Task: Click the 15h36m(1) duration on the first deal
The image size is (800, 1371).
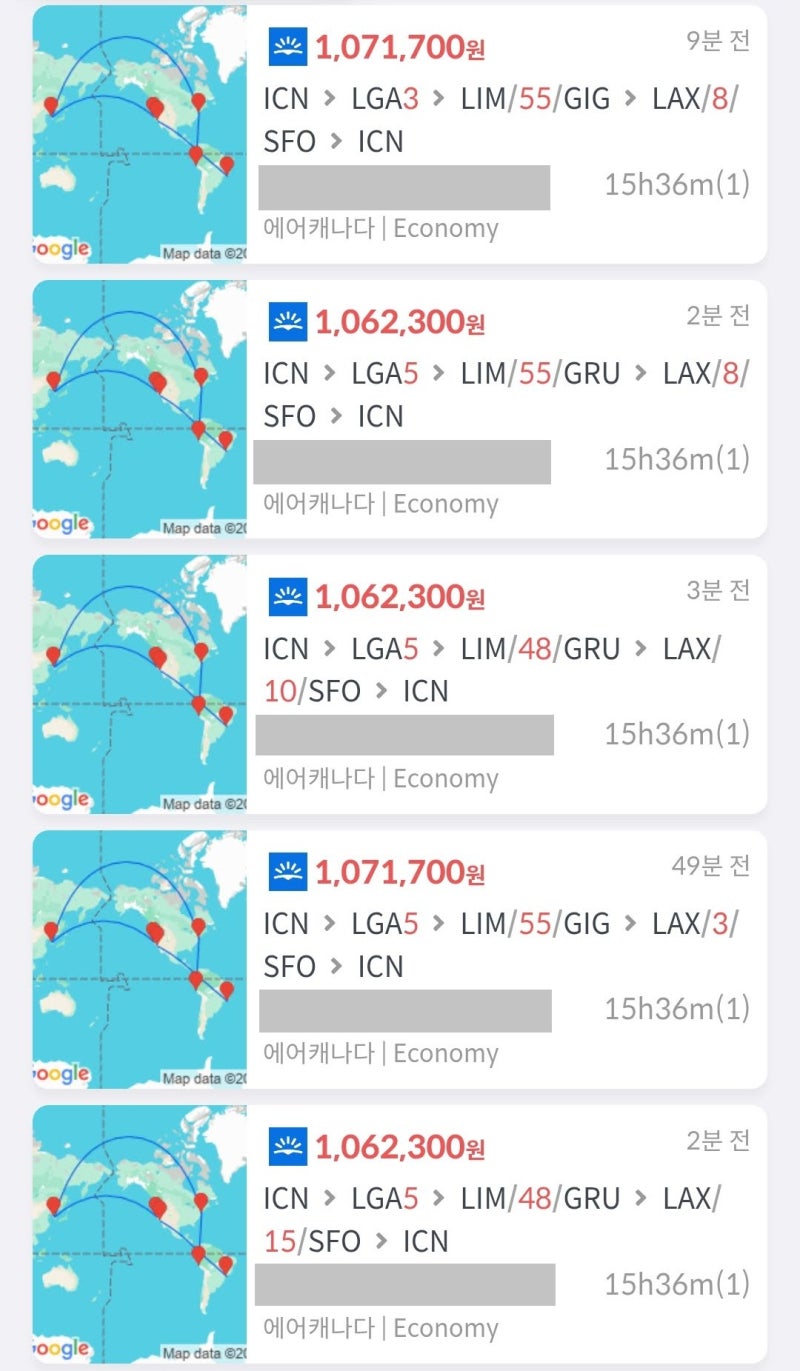Action: [676, 184]
